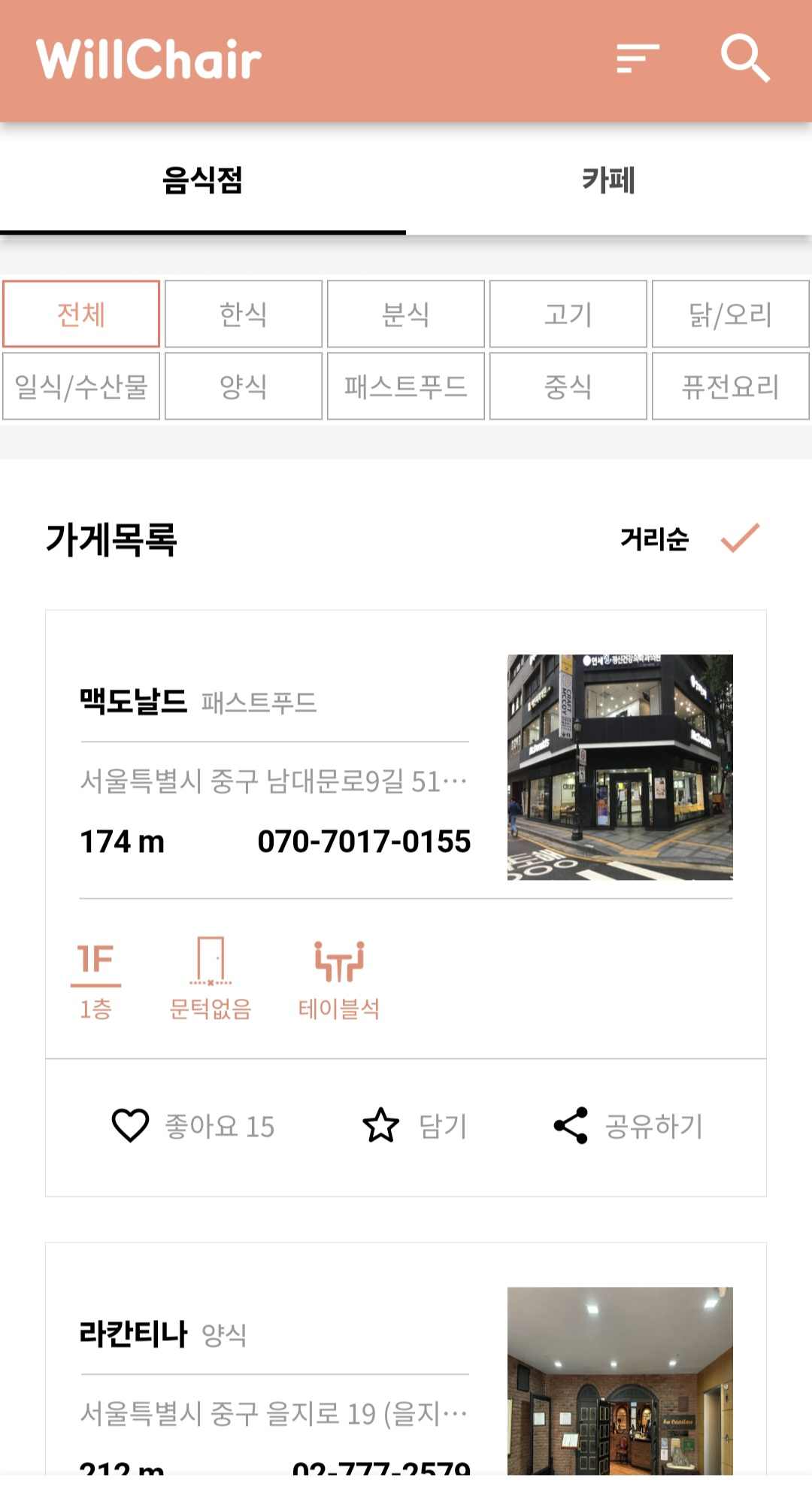The height and width of the screenshot is (1508, 812).
Task: Filter by 분식 category
Action: (406, 314)
